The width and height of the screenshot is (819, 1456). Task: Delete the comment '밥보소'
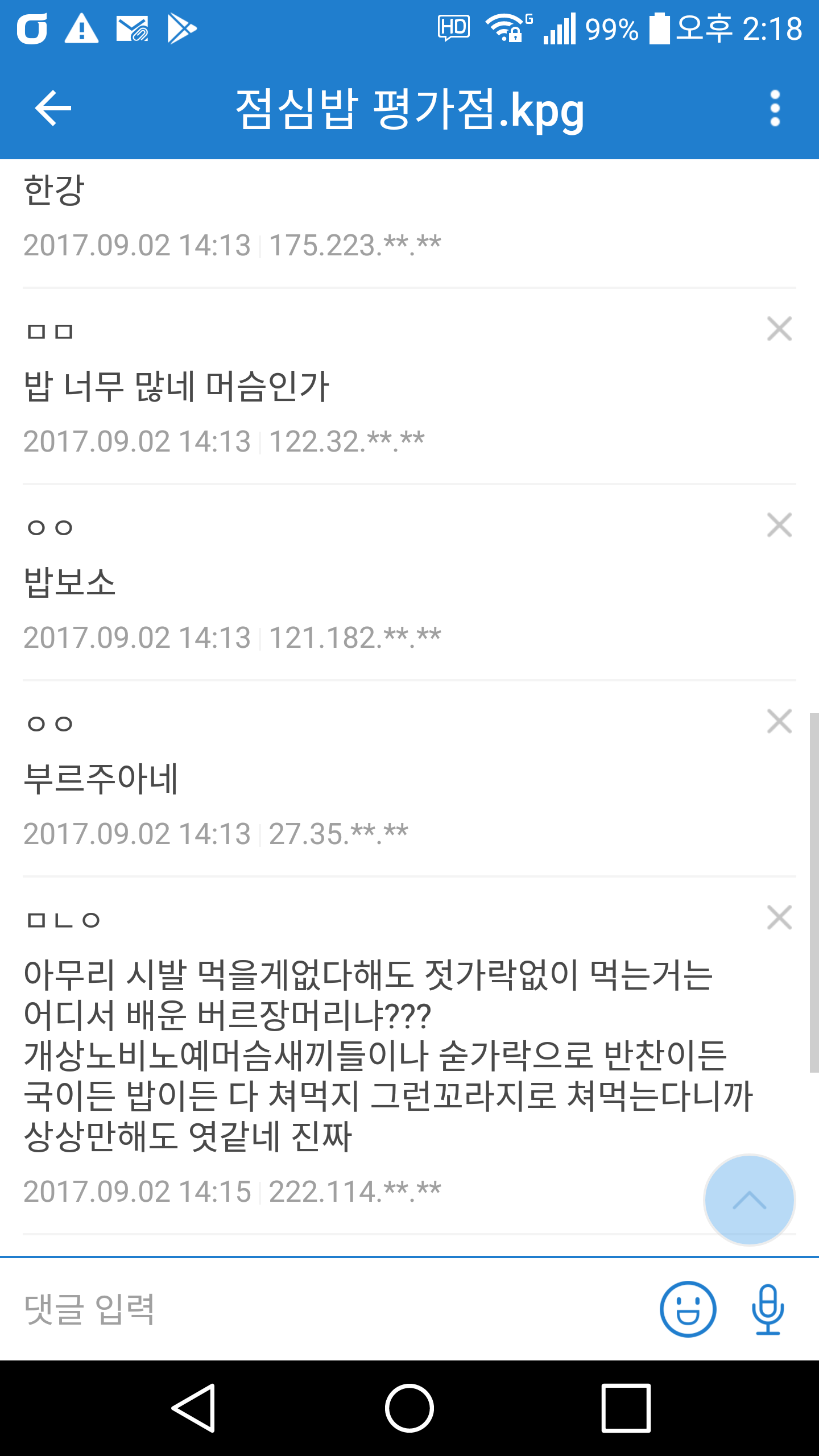point(779,525)
